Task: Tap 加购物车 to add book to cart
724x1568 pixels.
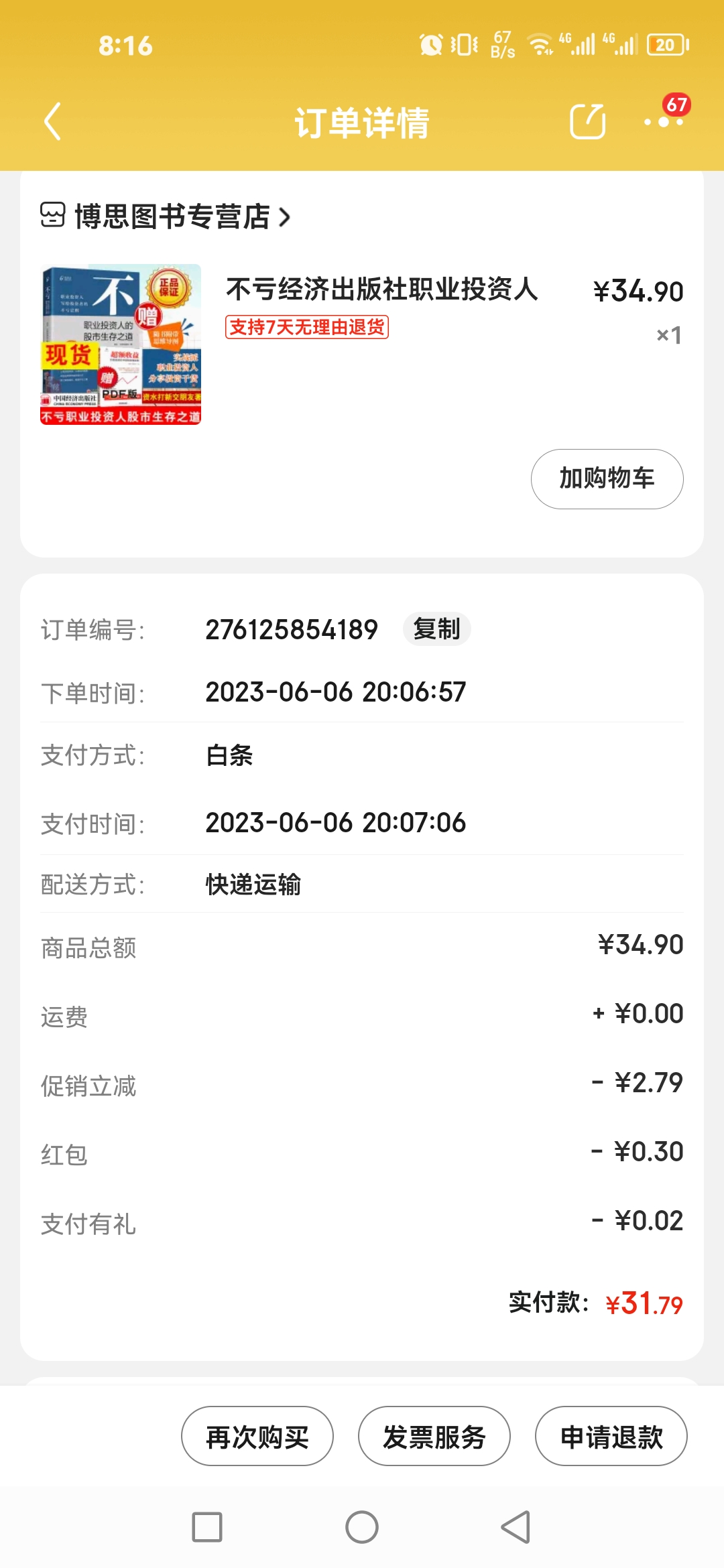Action: (607, 478)
